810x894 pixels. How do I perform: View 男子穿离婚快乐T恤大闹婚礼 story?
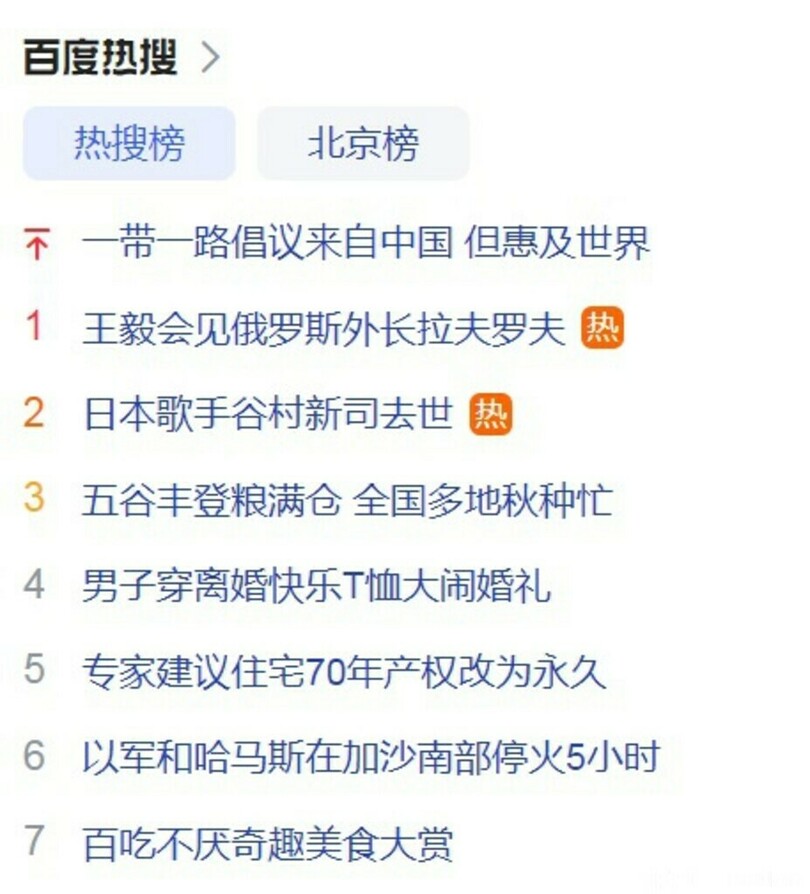[316, 584]
